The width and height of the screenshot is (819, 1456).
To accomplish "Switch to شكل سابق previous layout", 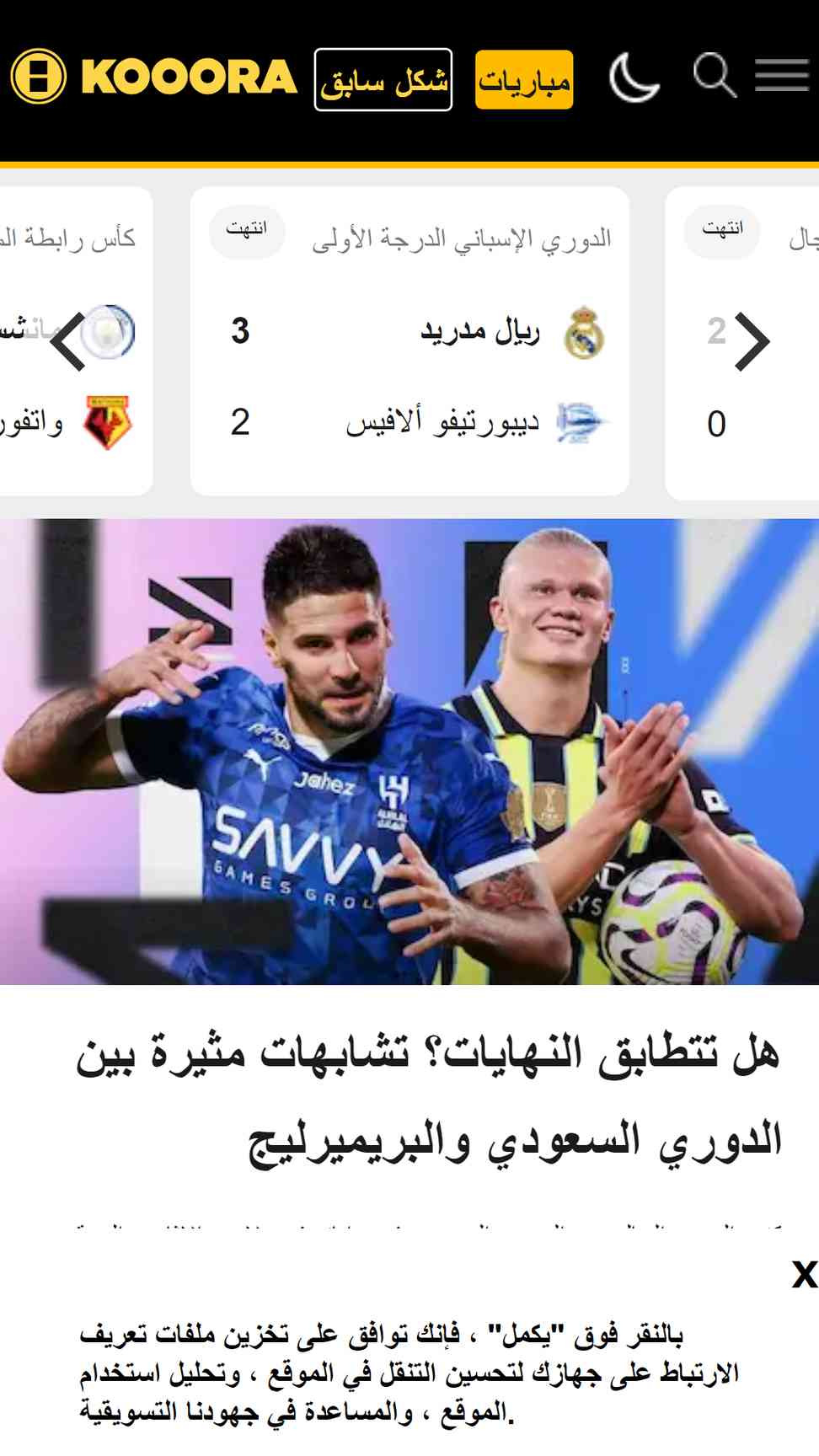I will click(x=383, y=80).
